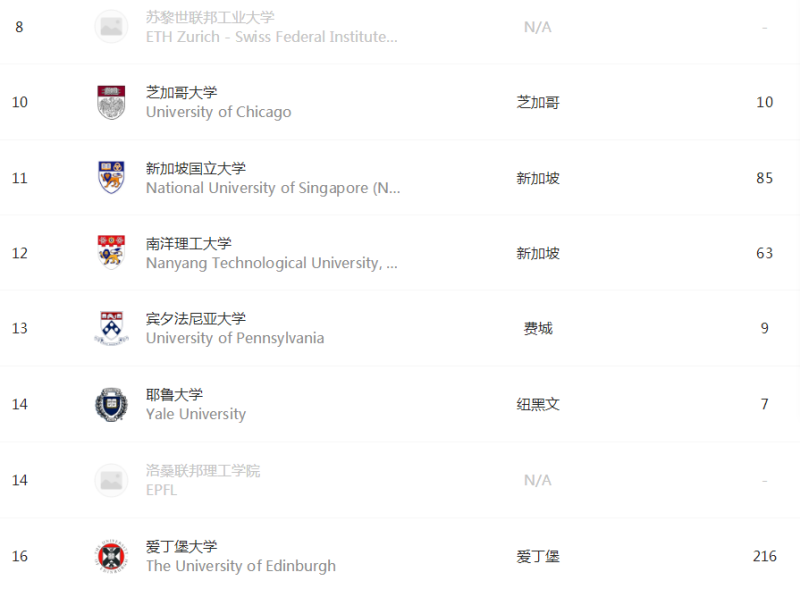This screenshot has height=589, width=800.
Task: View University of Pennsylvania details
Action: coord(235,328)
